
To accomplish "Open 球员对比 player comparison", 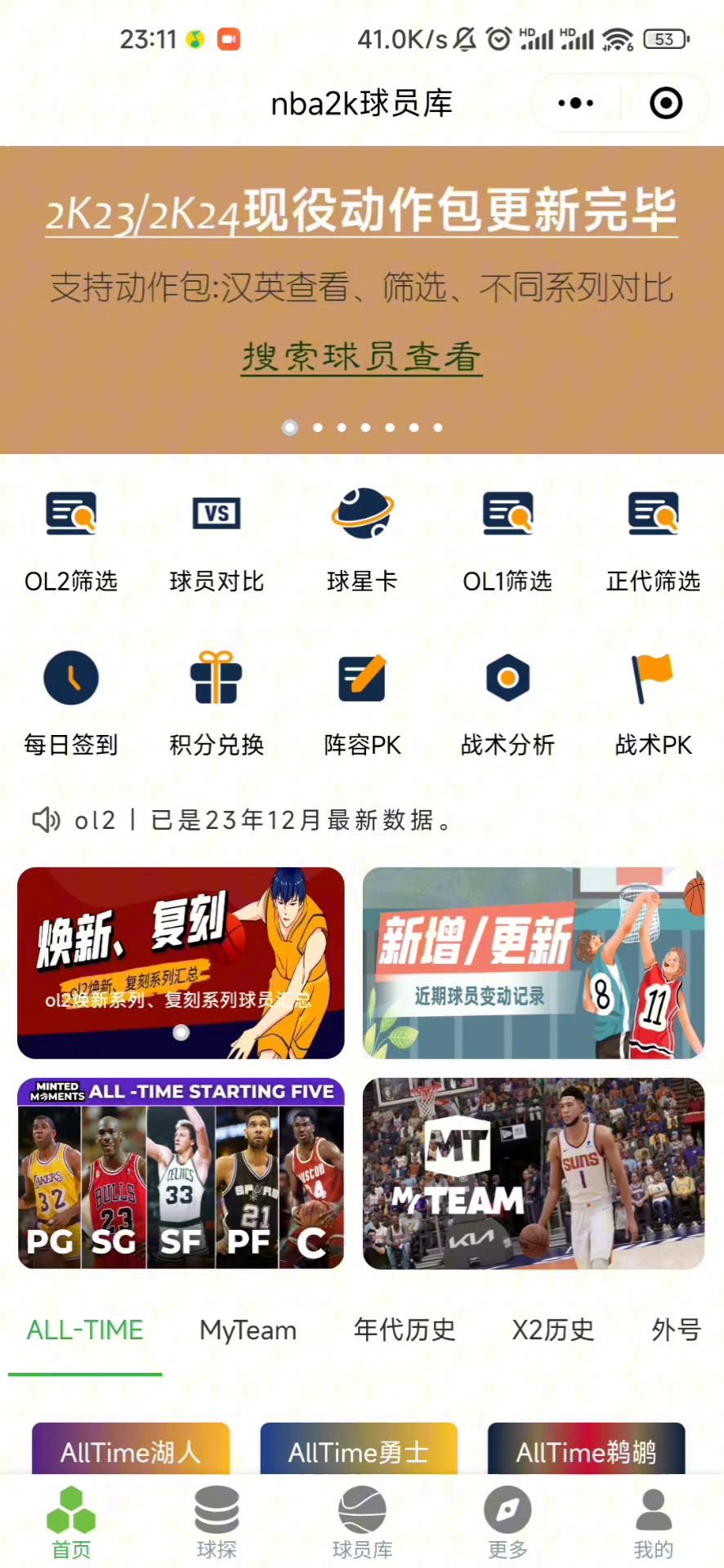I will (217, 538).
